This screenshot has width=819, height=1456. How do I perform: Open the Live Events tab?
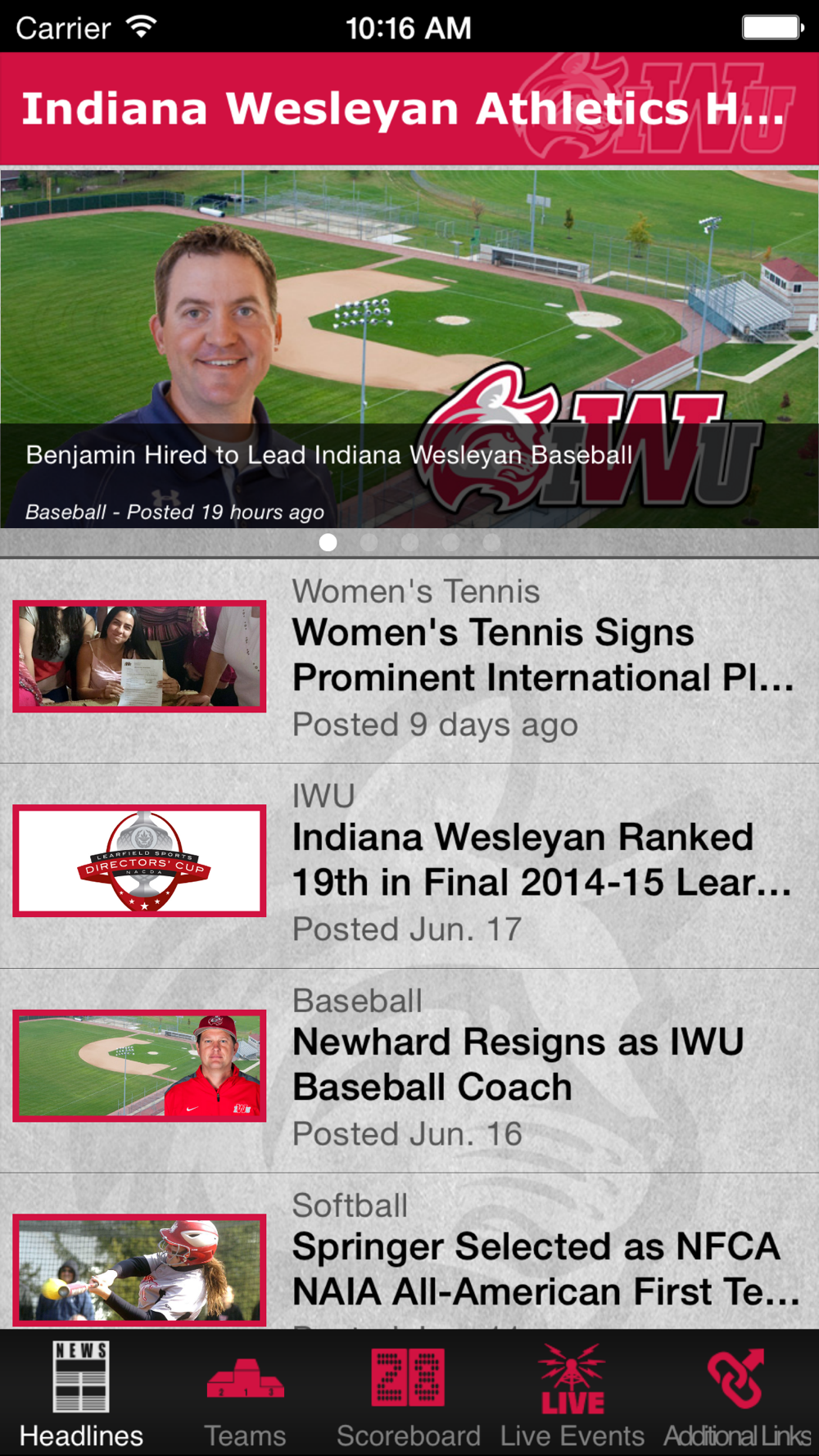click(572, 1396)
